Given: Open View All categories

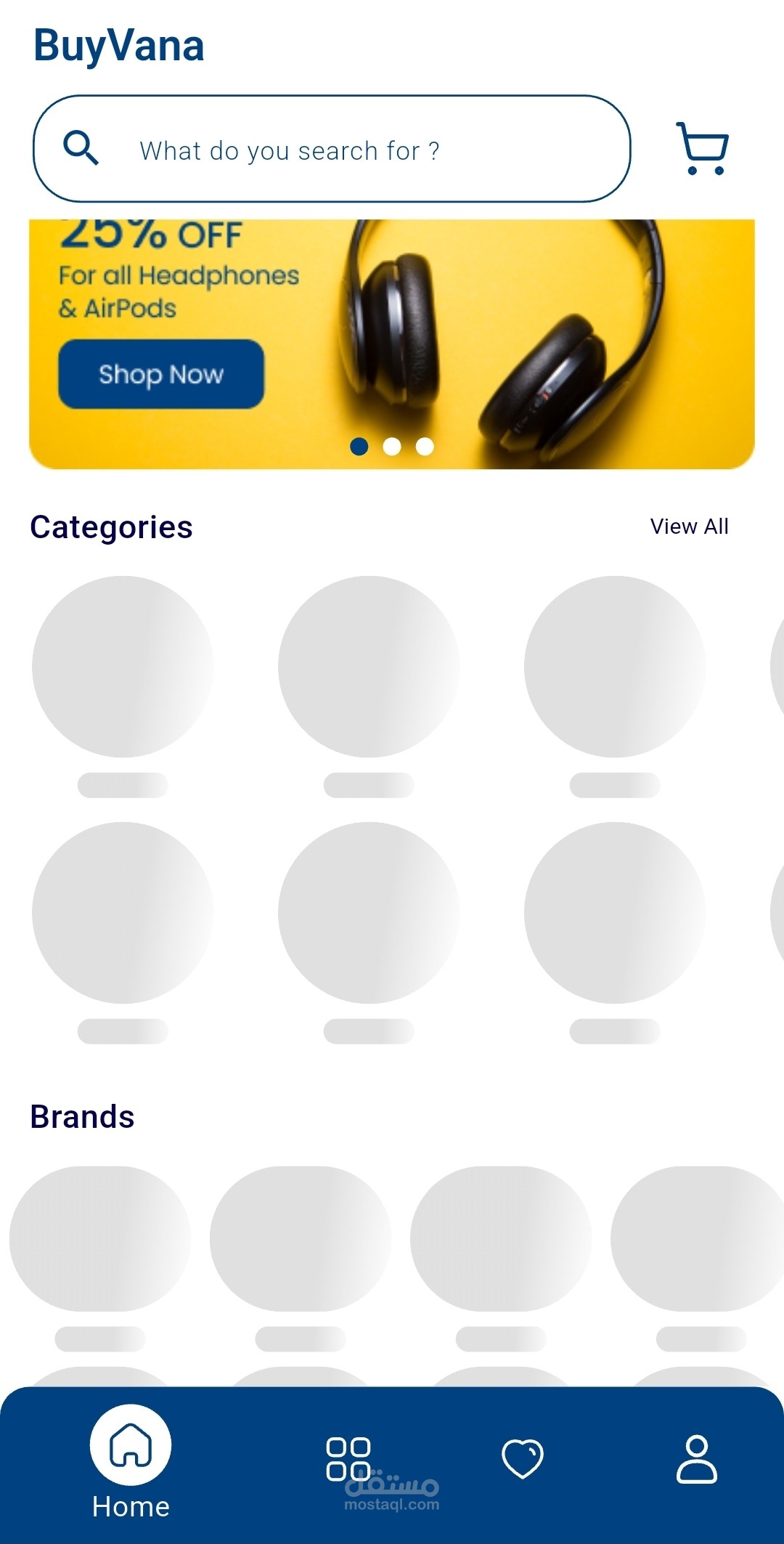Looking at the screenshot, I should [689, 527].
